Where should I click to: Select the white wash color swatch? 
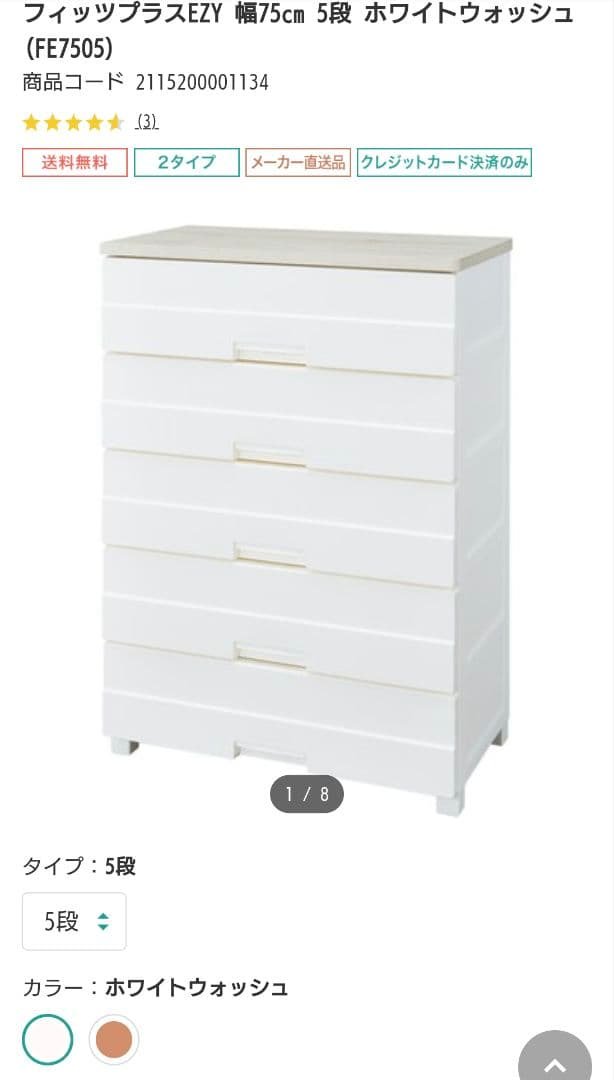(x=48, y=1040)
